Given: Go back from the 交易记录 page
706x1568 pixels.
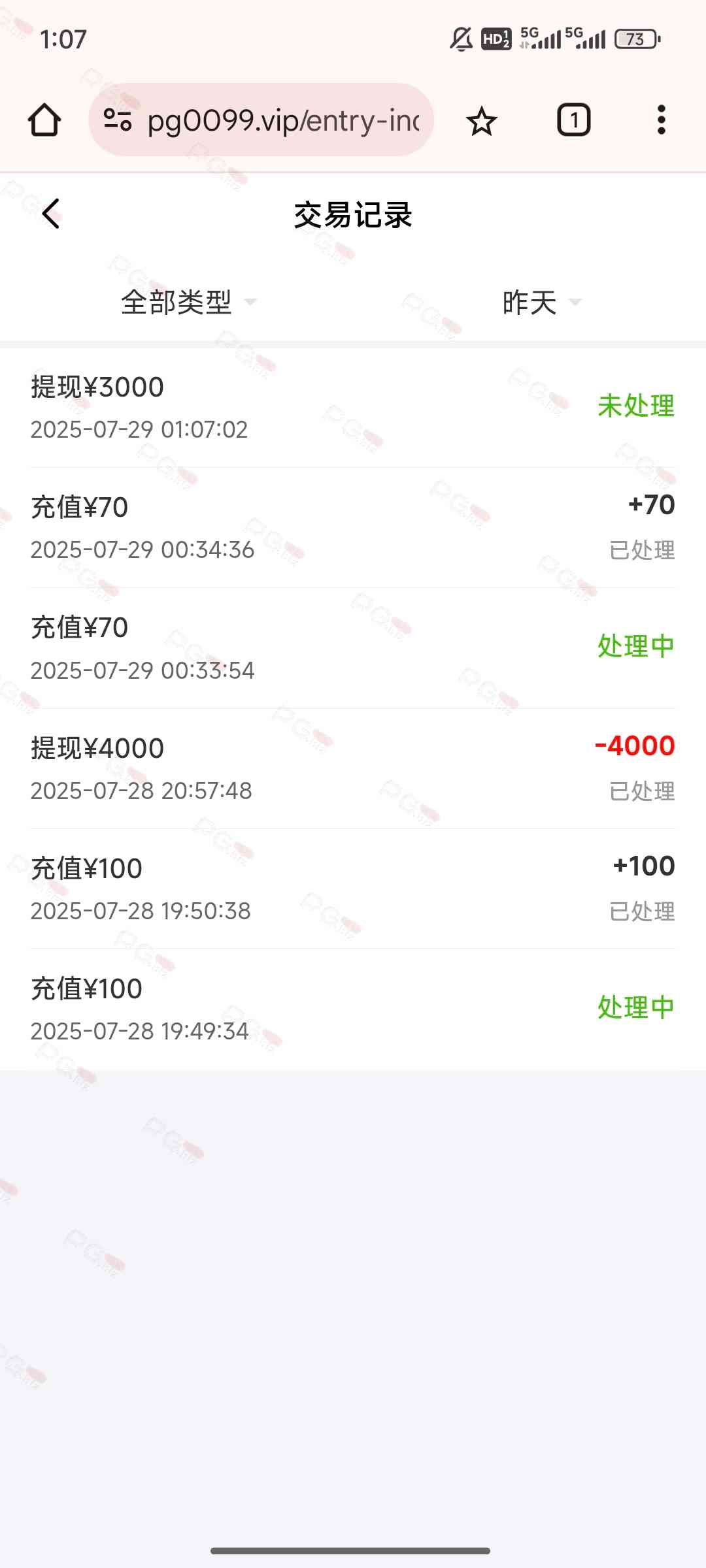Looking at the screenshot, I should pyautogui.click(x=51, y=214).
